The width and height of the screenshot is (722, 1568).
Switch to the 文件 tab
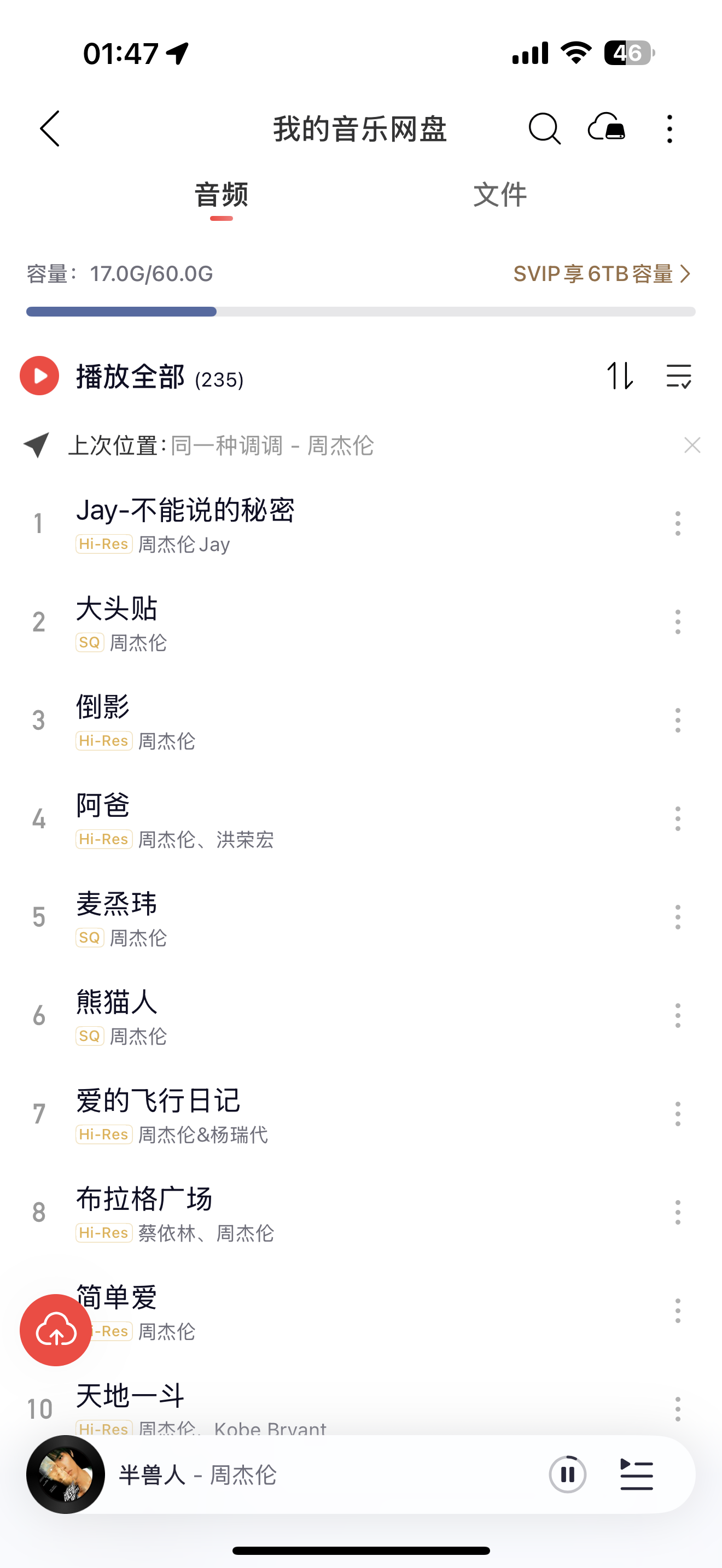click(500, 195)
